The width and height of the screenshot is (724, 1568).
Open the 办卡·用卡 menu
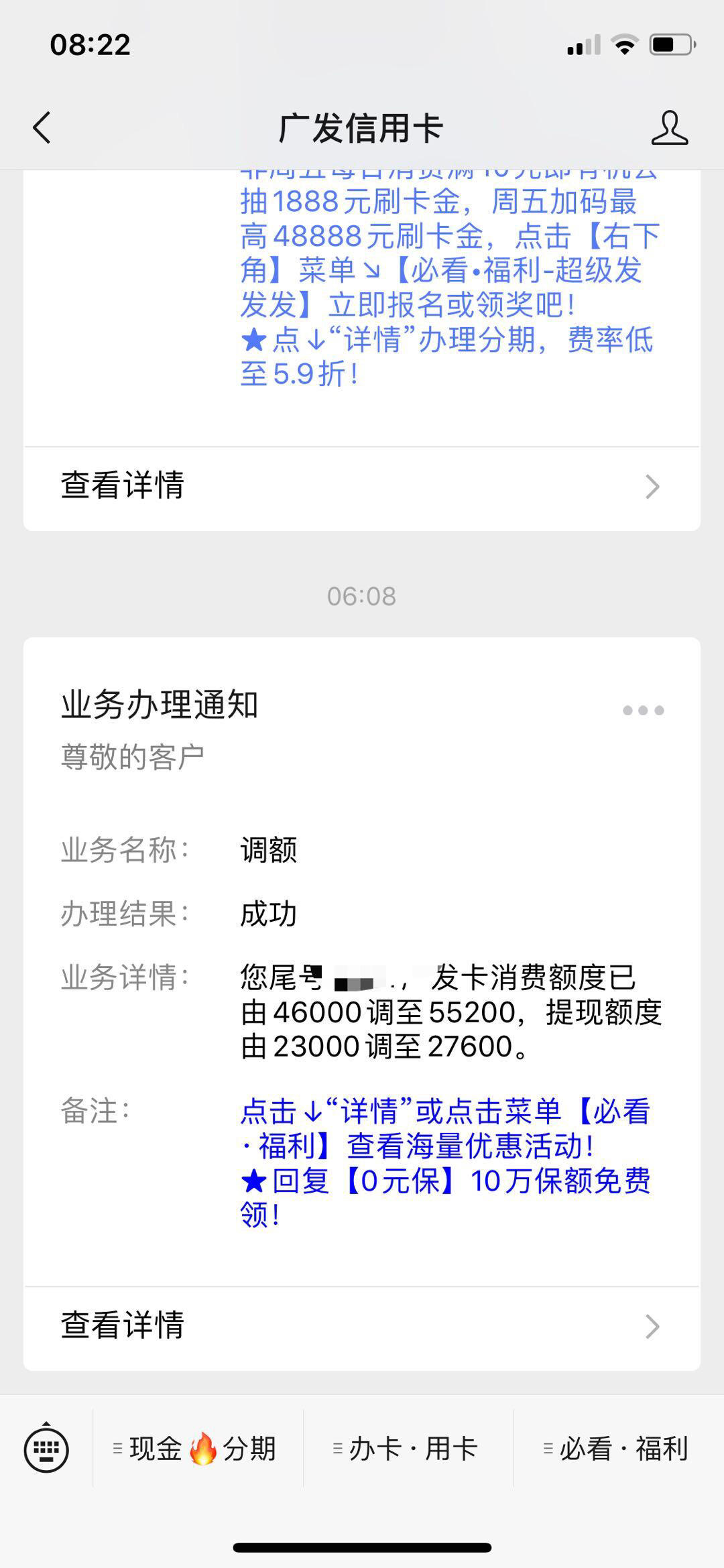pyautogui.click(x=408, y=1449)
